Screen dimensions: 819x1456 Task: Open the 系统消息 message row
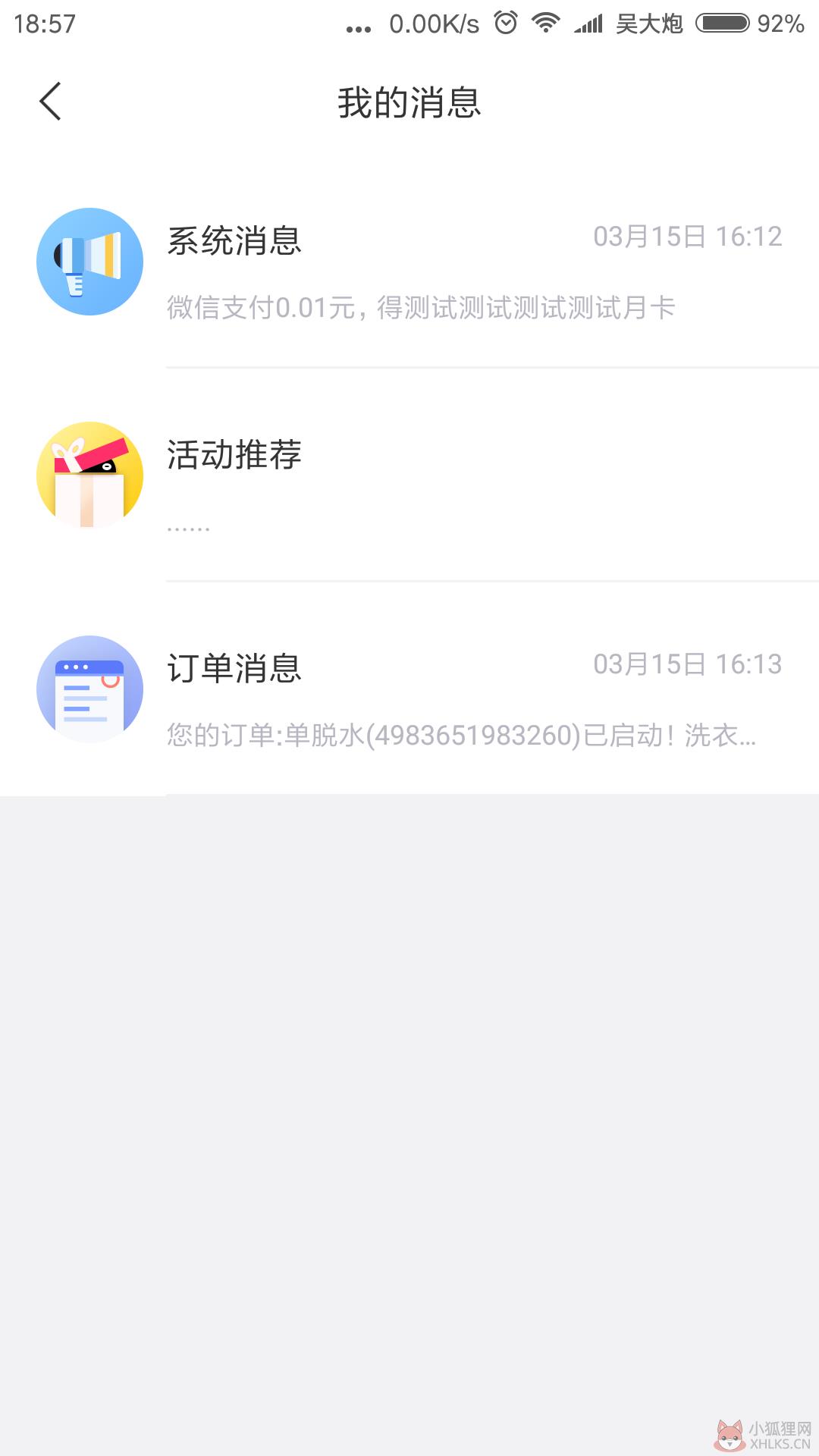409,262
